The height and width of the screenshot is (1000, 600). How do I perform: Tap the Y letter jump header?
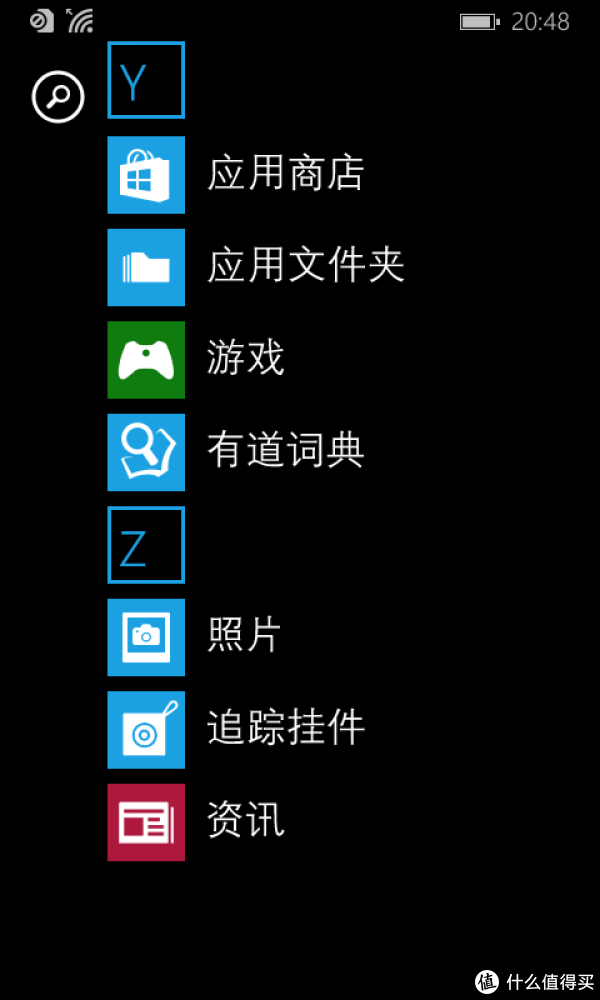pyautogui.click(x=146, y=80)
